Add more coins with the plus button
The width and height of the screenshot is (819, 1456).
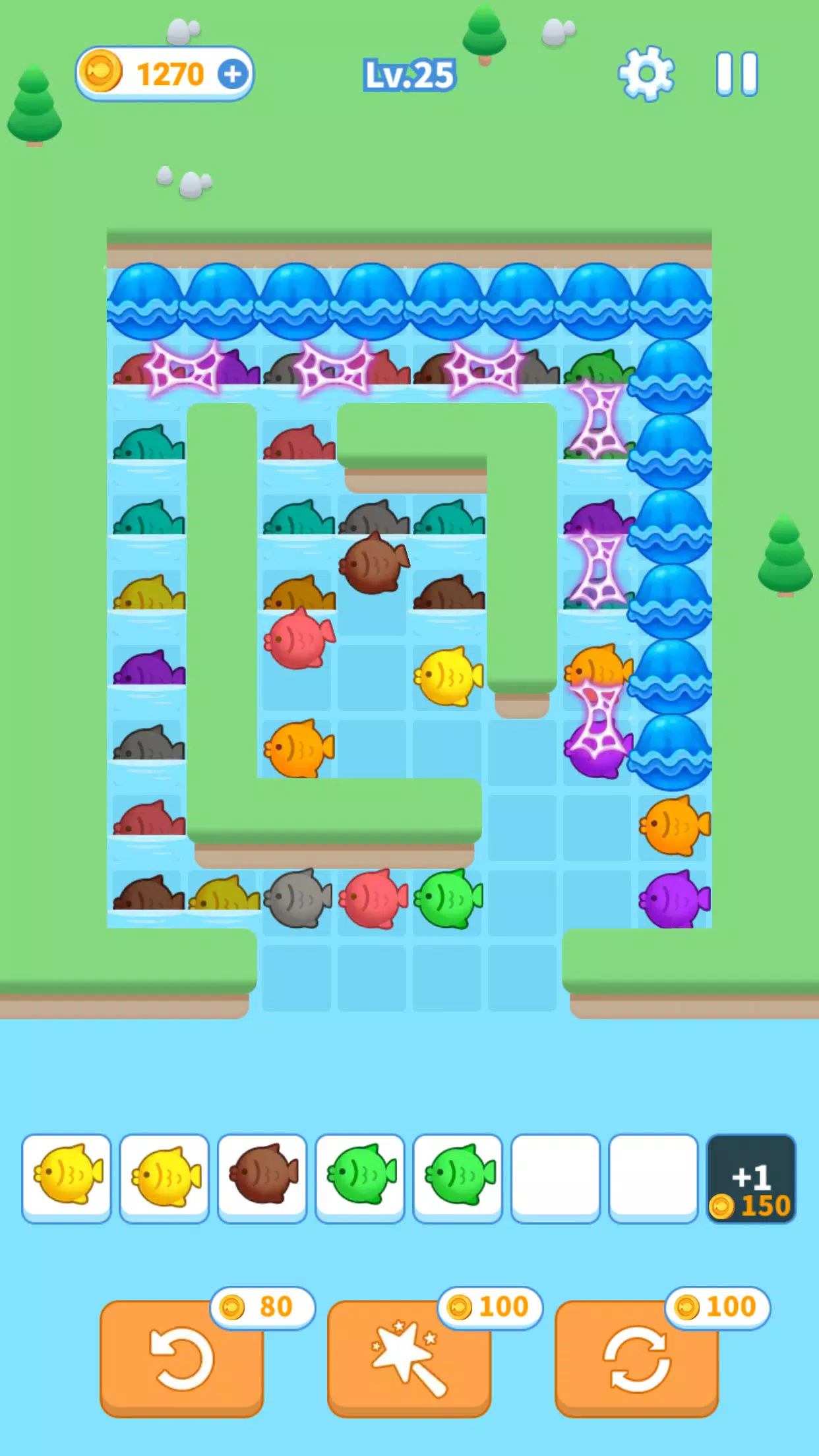(233, 74)
